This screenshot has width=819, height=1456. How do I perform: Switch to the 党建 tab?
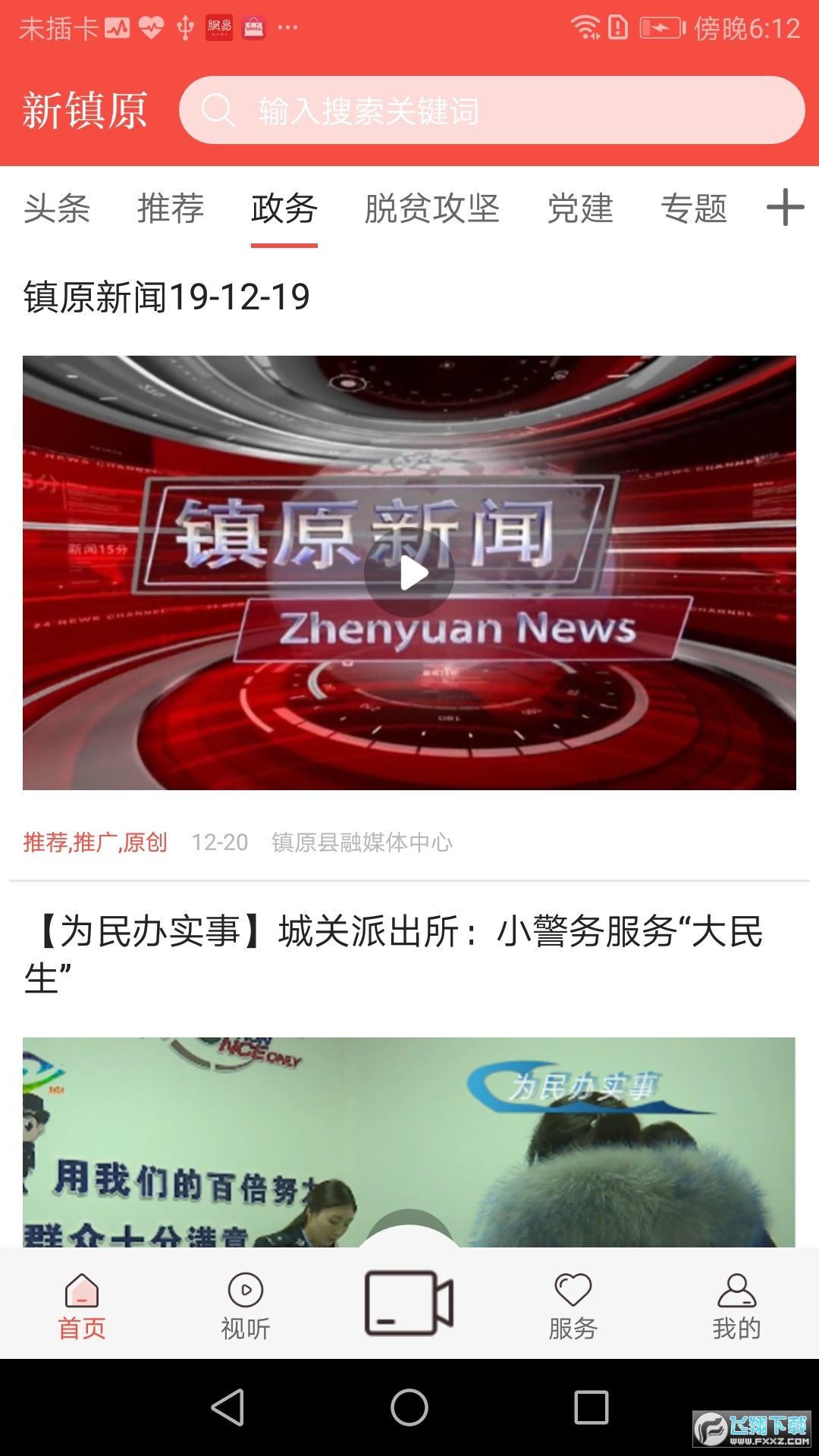[581, 210]
